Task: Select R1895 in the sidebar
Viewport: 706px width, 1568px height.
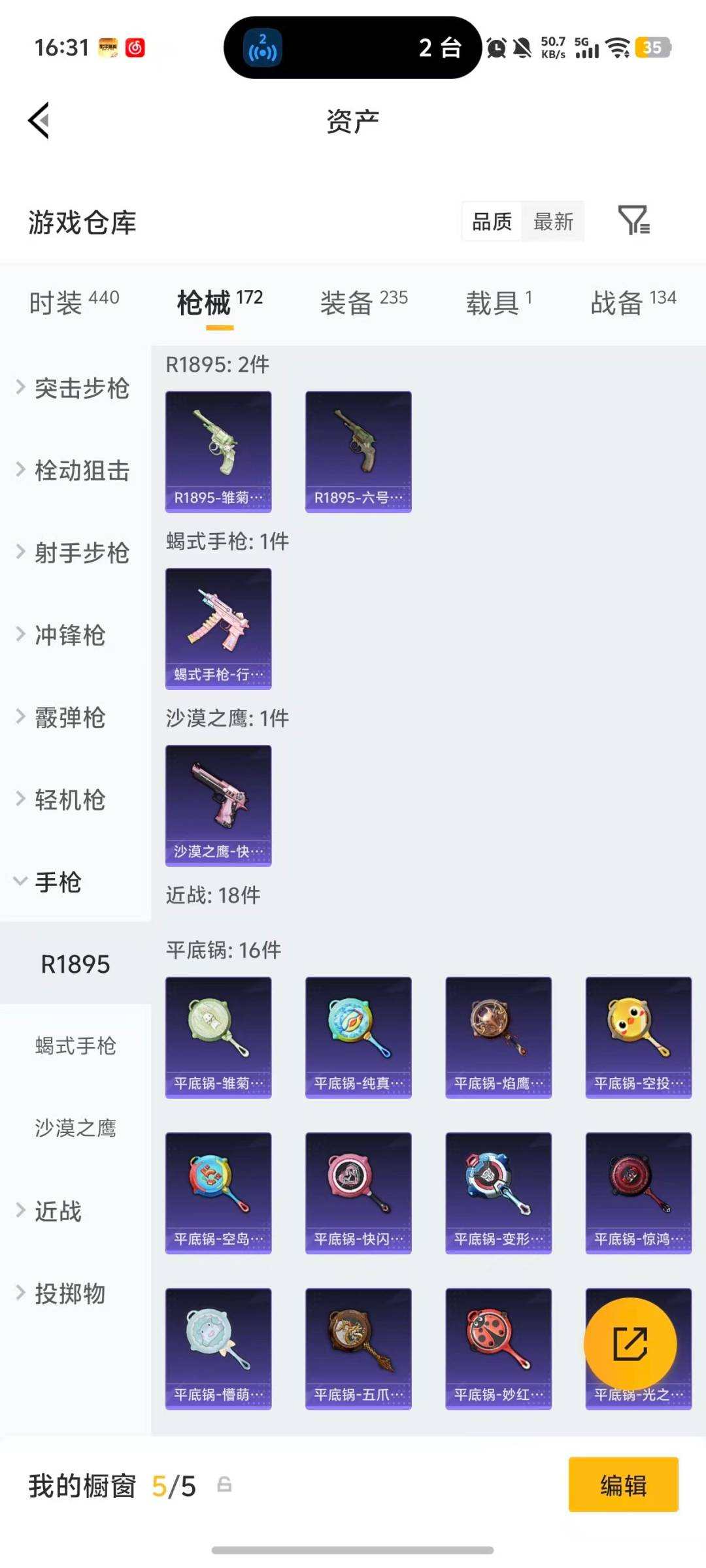Action: 75,964
